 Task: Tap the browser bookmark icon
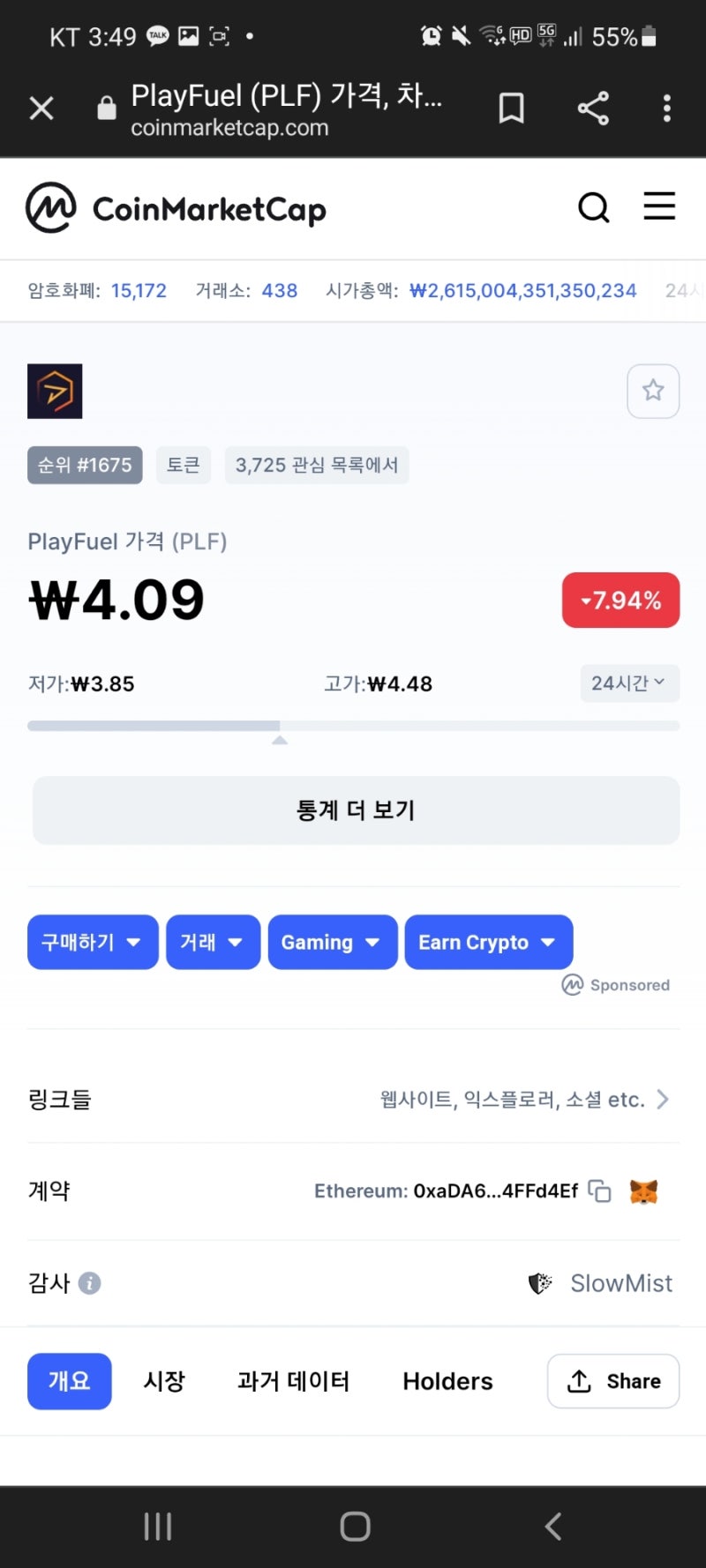point(510,108)
